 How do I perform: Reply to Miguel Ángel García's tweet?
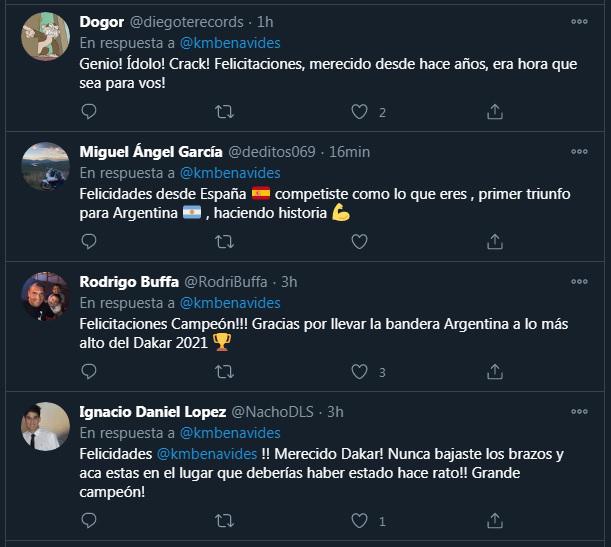[88, 241]
